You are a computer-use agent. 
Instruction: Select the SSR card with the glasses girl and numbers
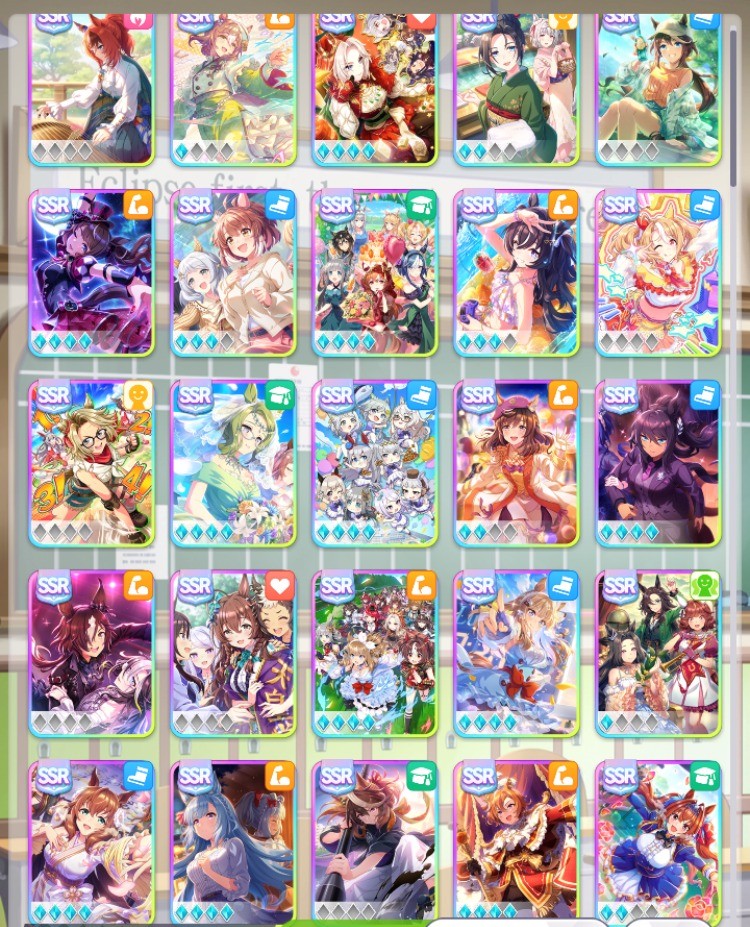pos(91,462)
